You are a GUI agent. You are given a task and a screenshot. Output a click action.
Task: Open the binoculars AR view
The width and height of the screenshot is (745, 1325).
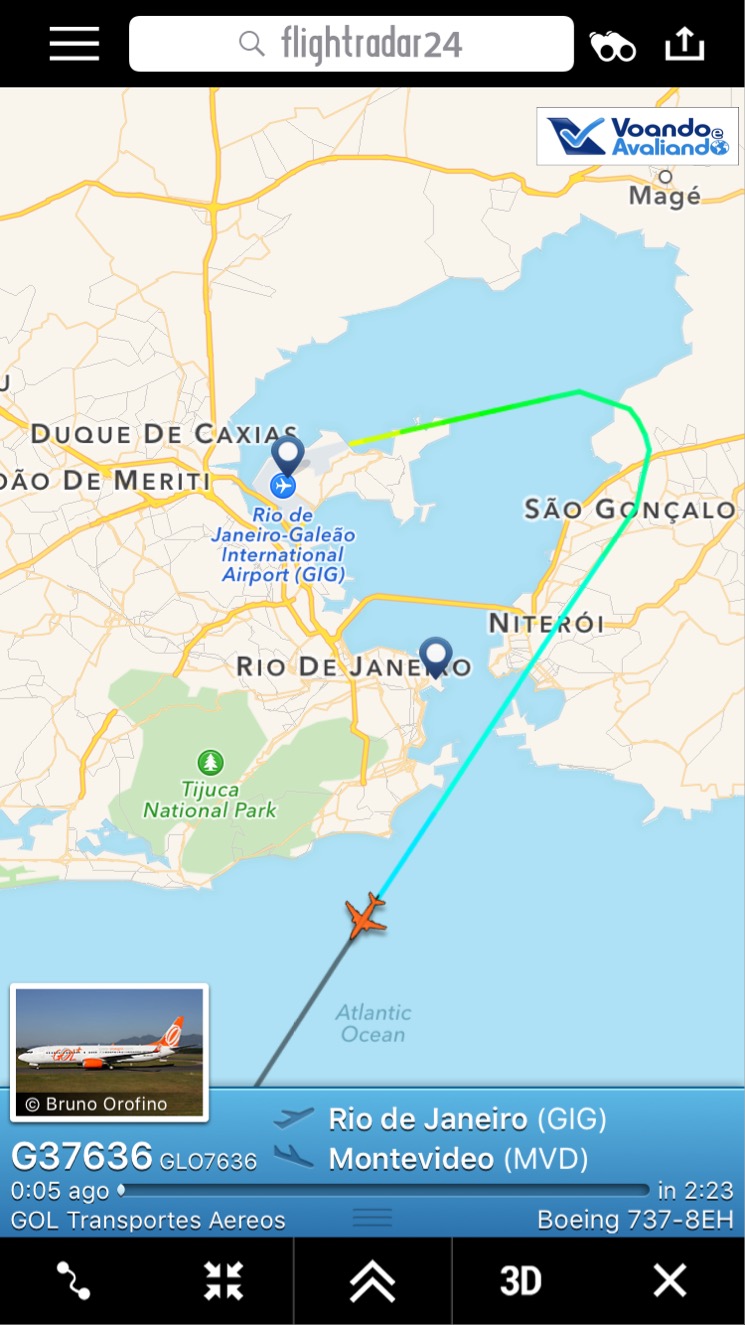click(612, 45)
